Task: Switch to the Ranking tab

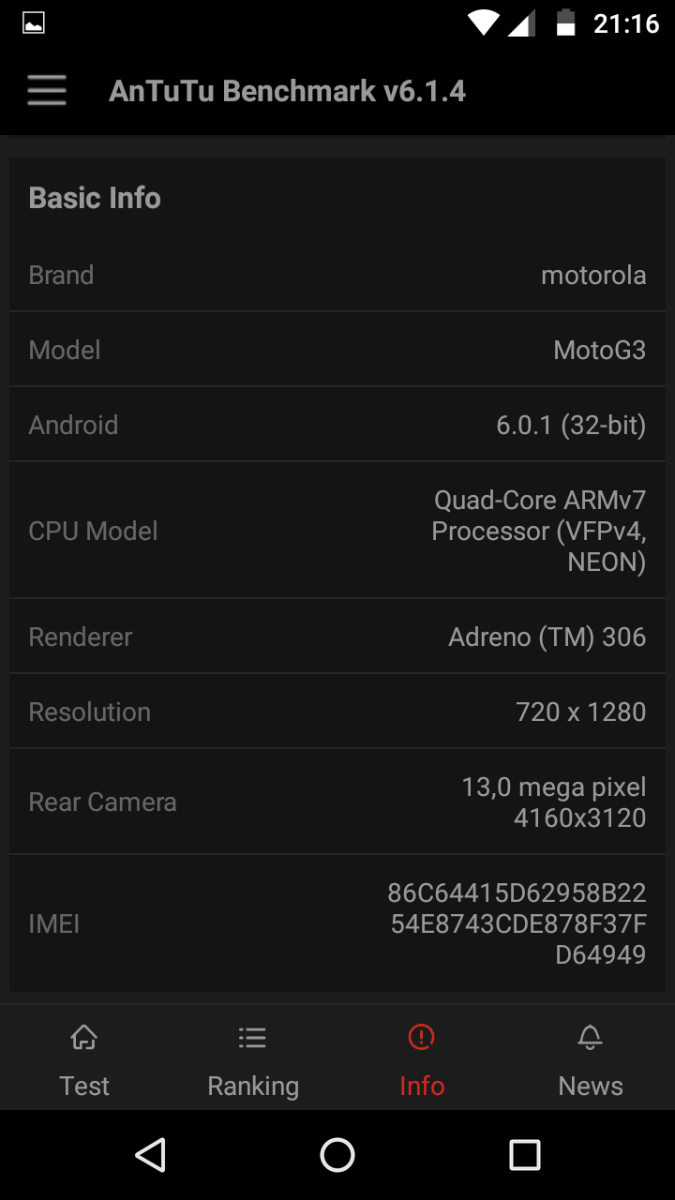Action: pos(253,1060)
